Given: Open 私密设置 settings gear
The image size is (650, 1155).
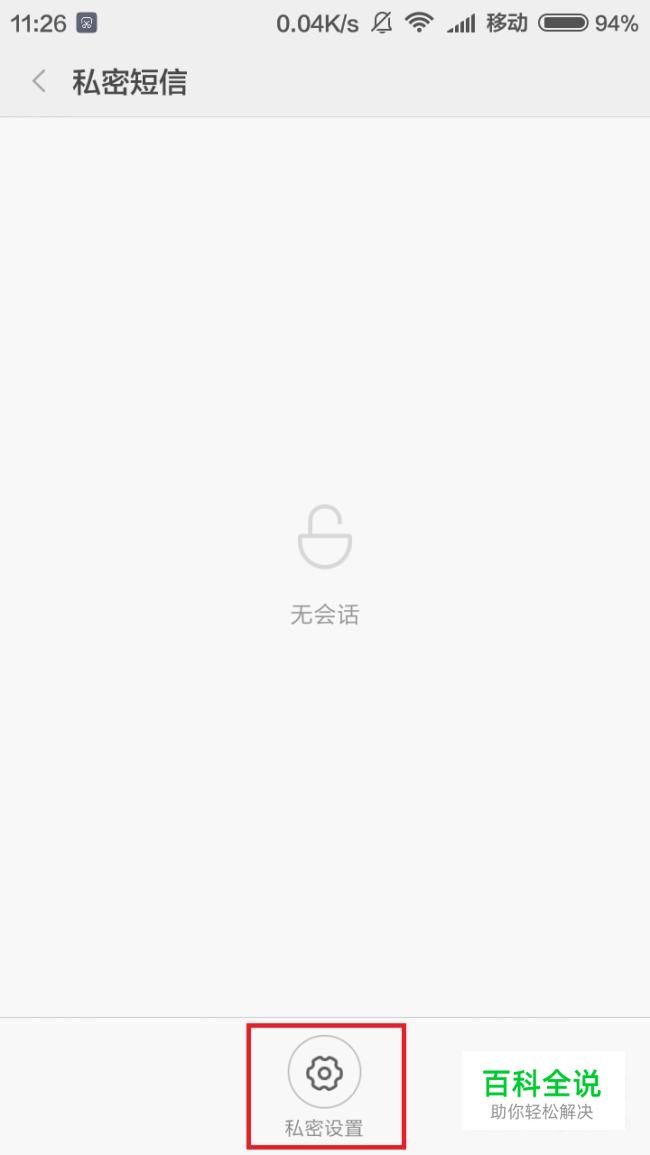Looking at the screenshot, I should click(x=324, y=1072).
